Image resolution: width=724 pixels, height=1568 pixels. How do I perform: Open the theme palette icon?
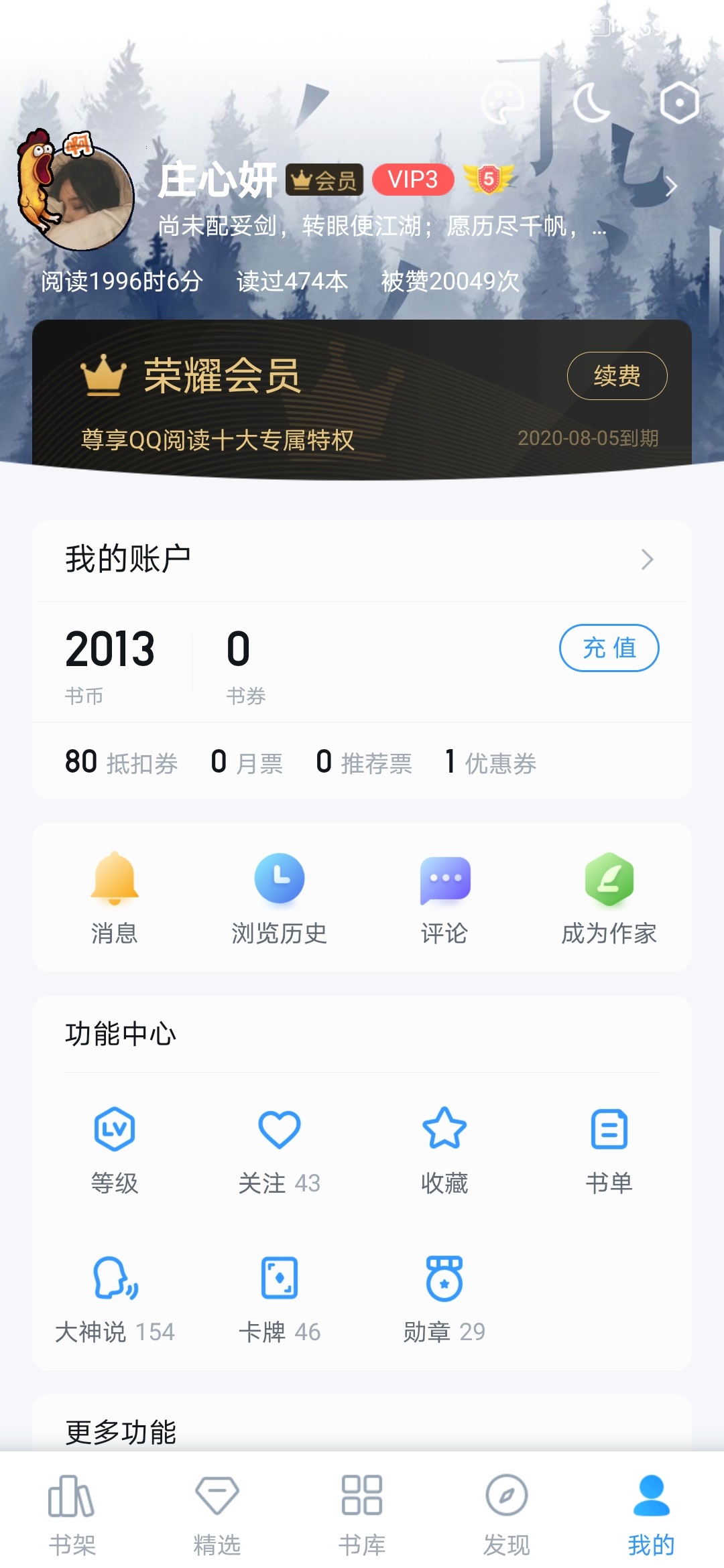click(501, 104)
